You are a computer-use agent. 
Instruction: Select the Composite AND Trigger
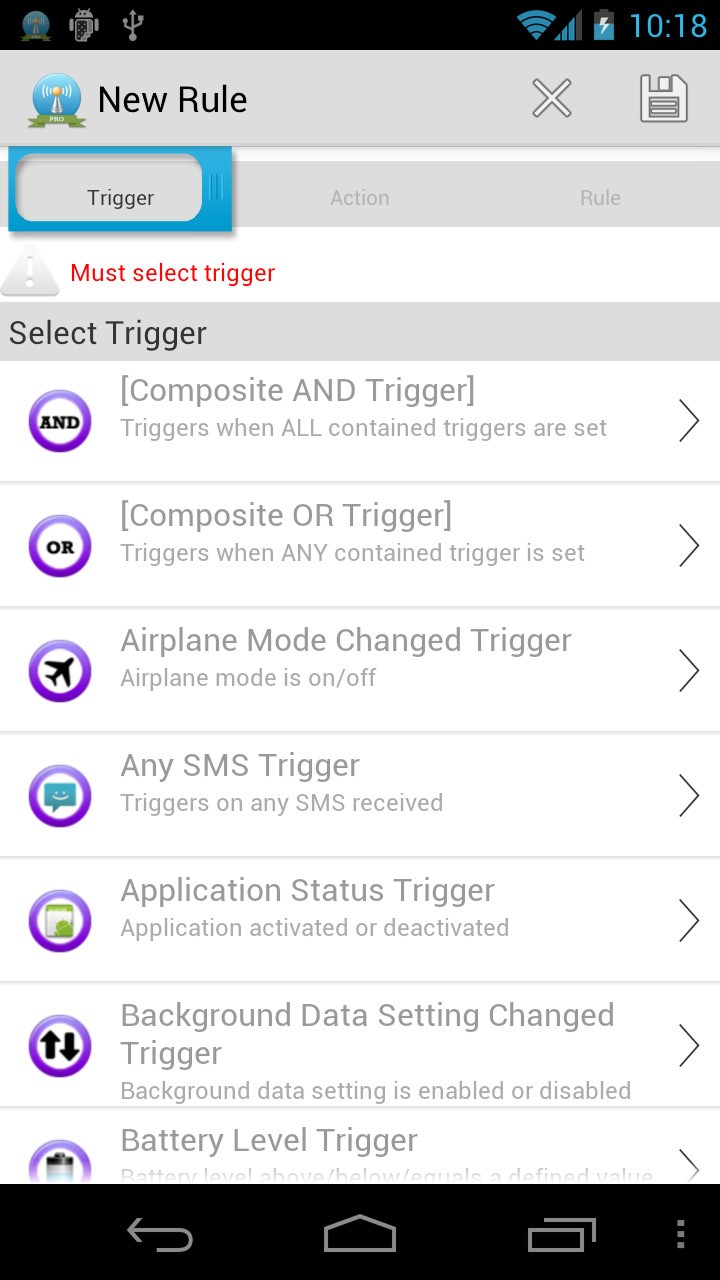[360, 421]
